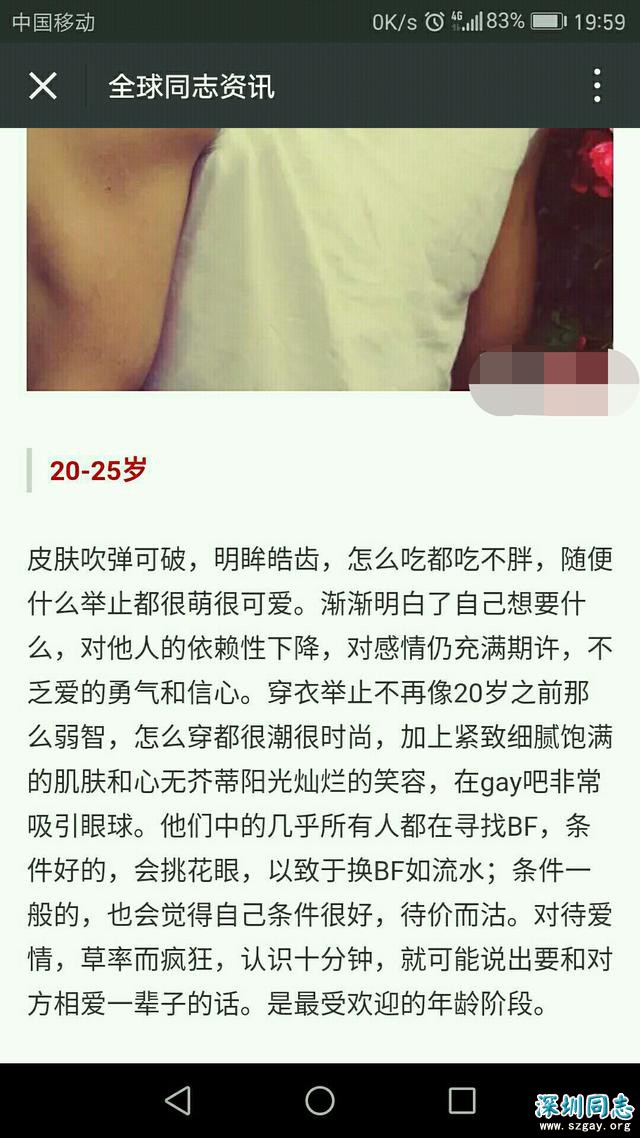Close the 全球同志资讯 article page
Viewport: 640px width, 1138px height.
pyautogui.click(x=43, y=86)
